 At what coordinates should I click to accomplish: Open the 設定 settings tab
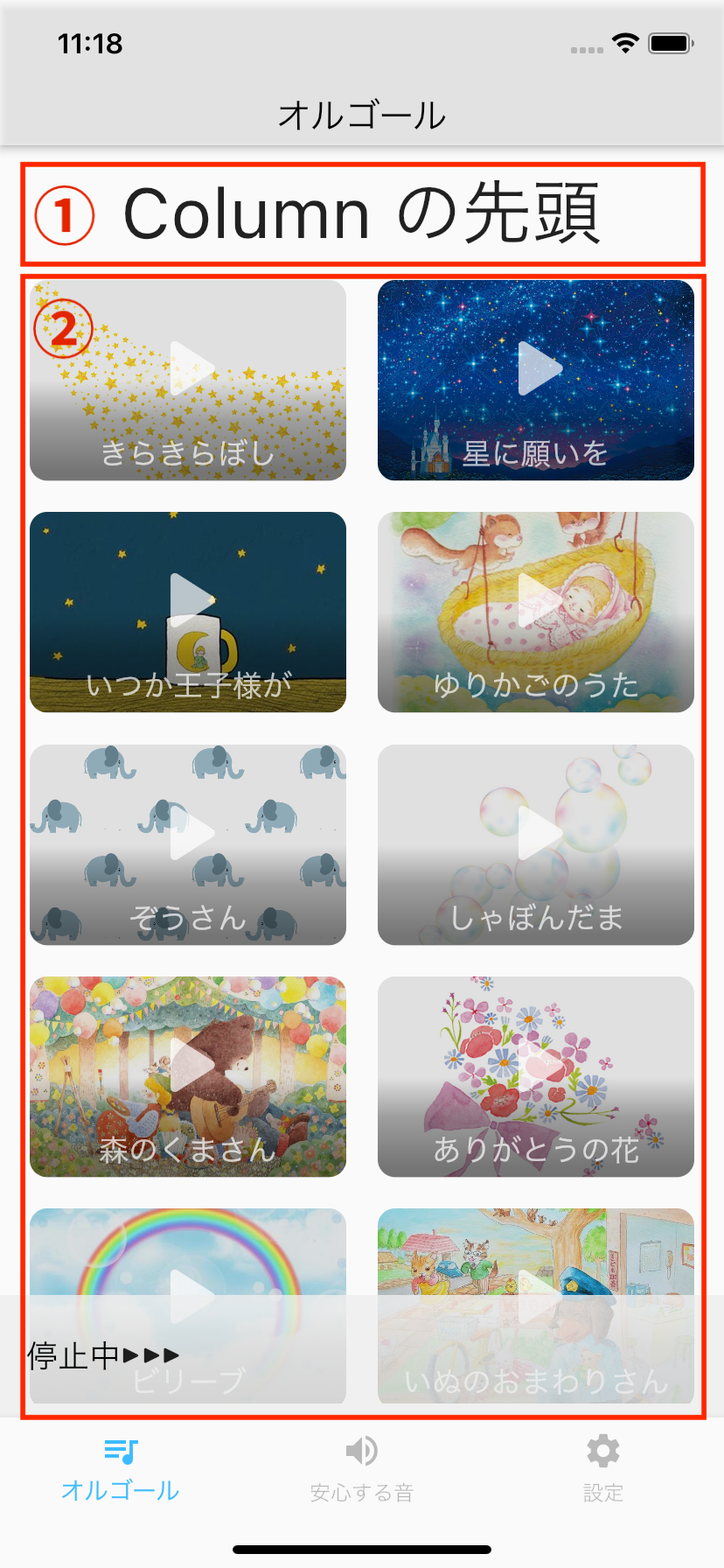pyautogui.click(x=603, y=1470)
